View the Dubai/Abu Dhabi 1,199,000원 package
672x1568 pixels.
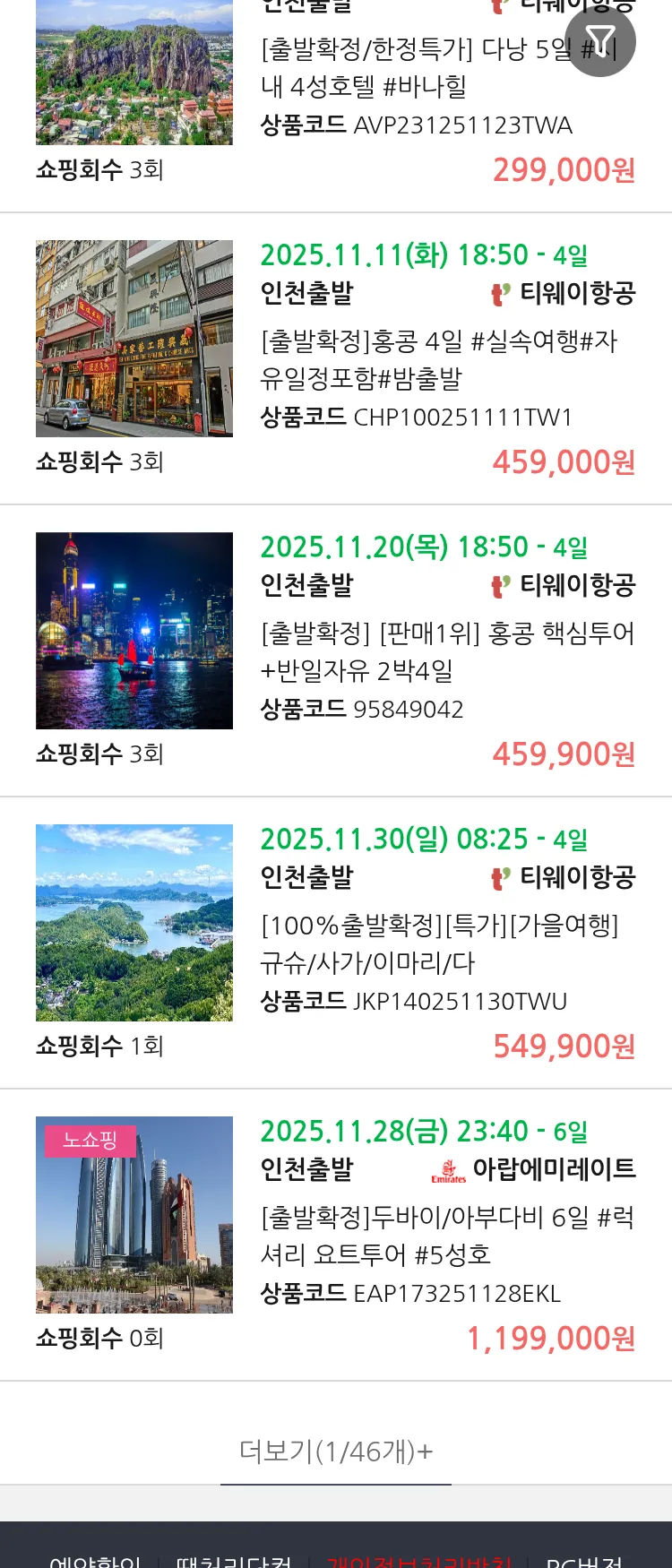click(446, 1236)
